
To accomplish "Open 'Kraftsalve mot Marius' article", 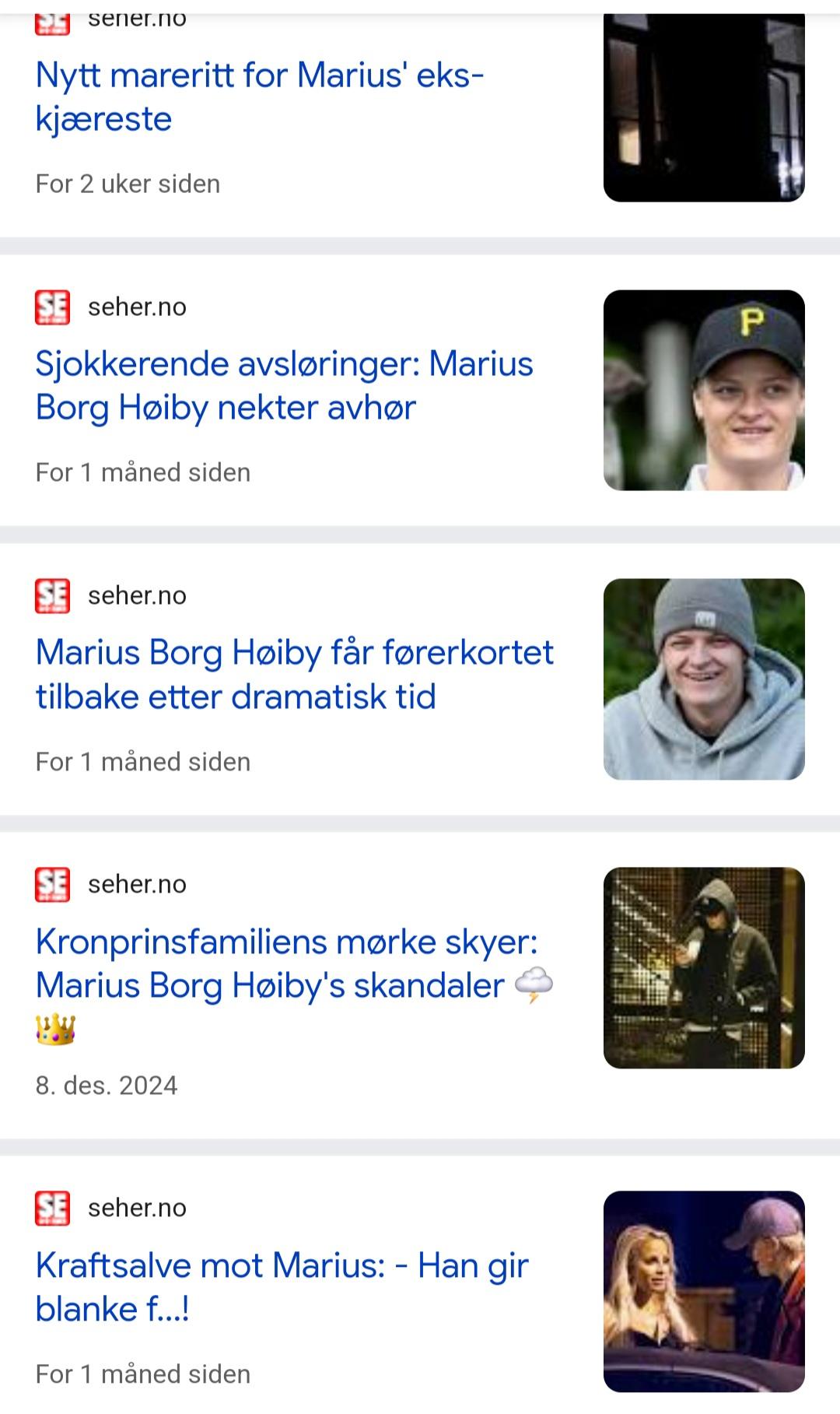I will point(282,1287).
